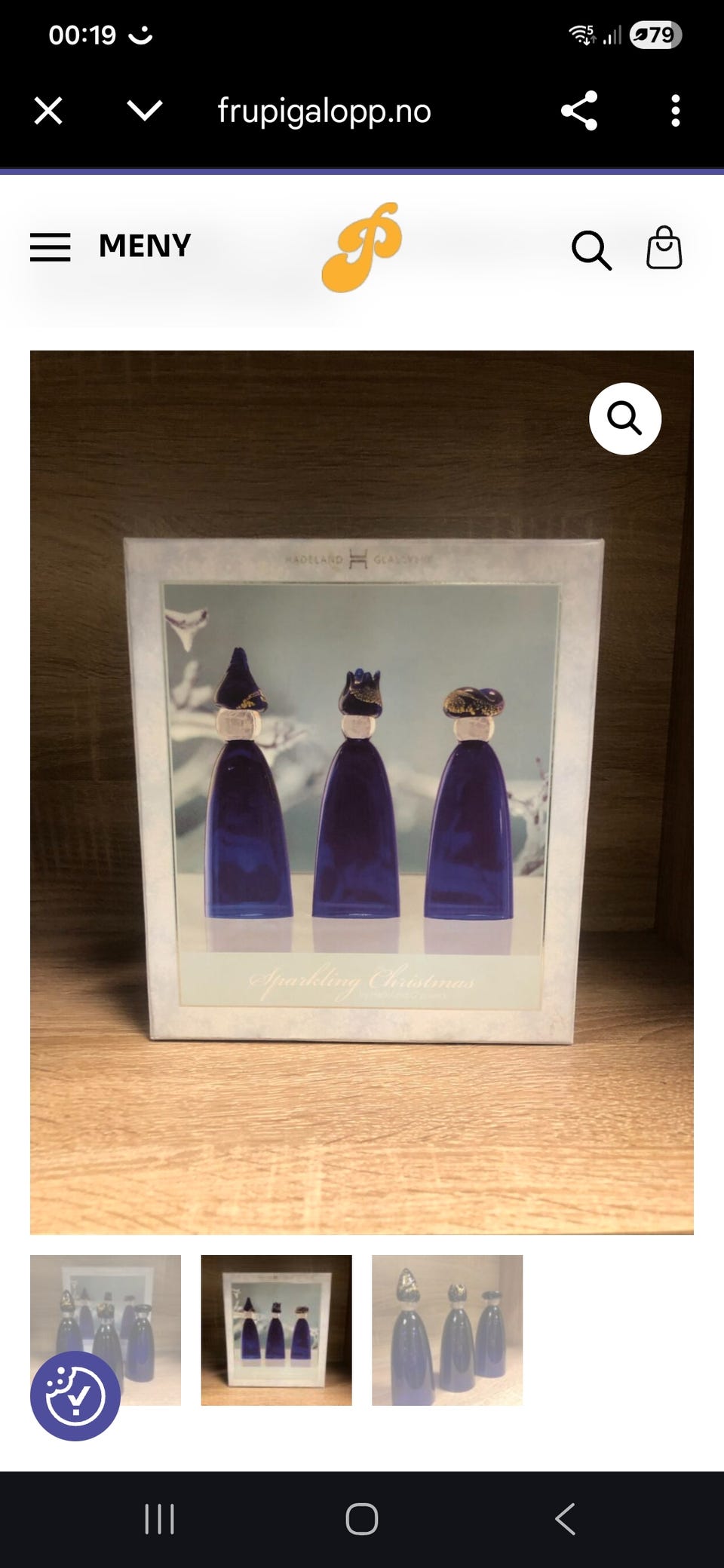Tap the main Sparkling Christmas product image
This screenshot has height=1568, width=724.
[362, 784]
